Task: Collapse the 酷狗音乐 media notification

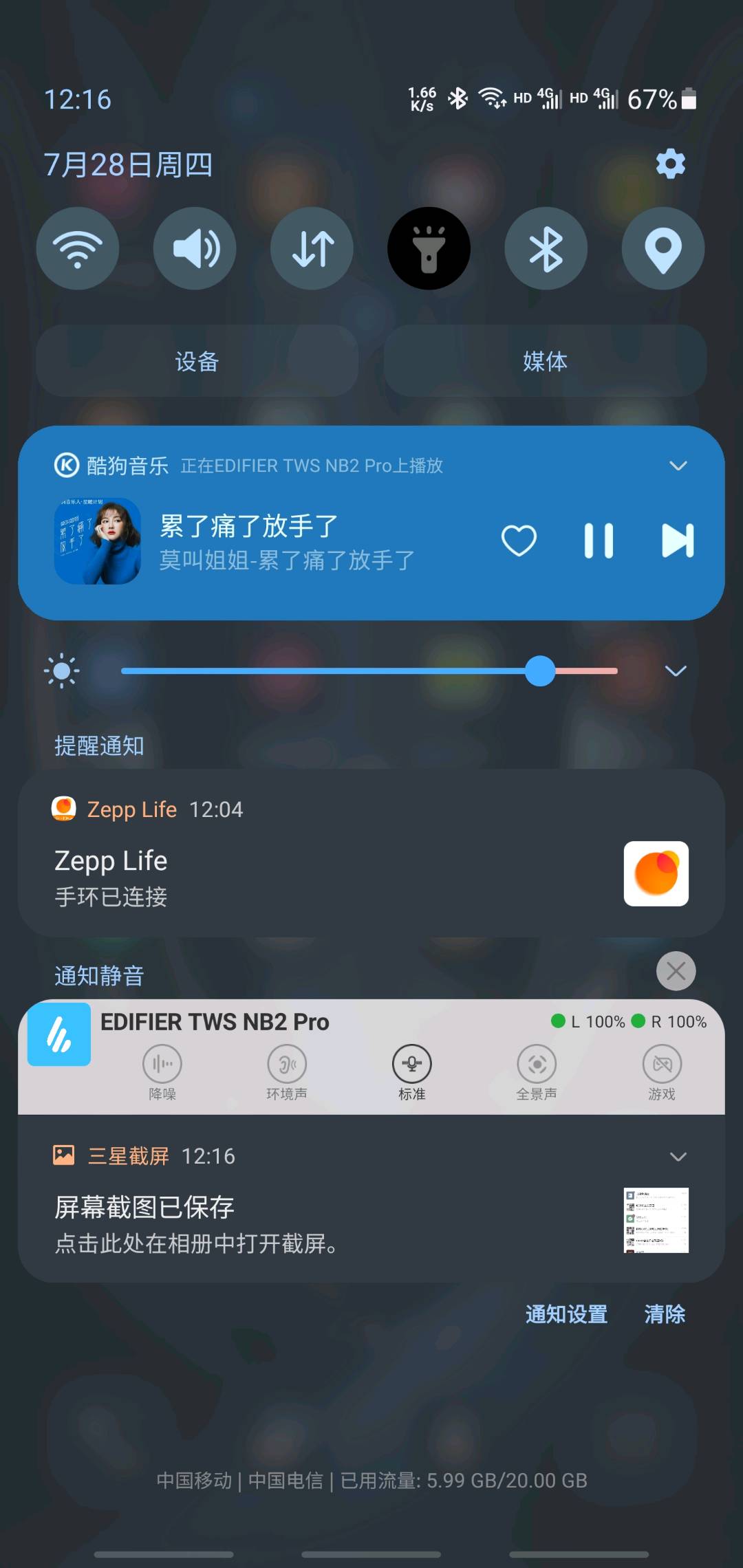Action: (678, 466)
